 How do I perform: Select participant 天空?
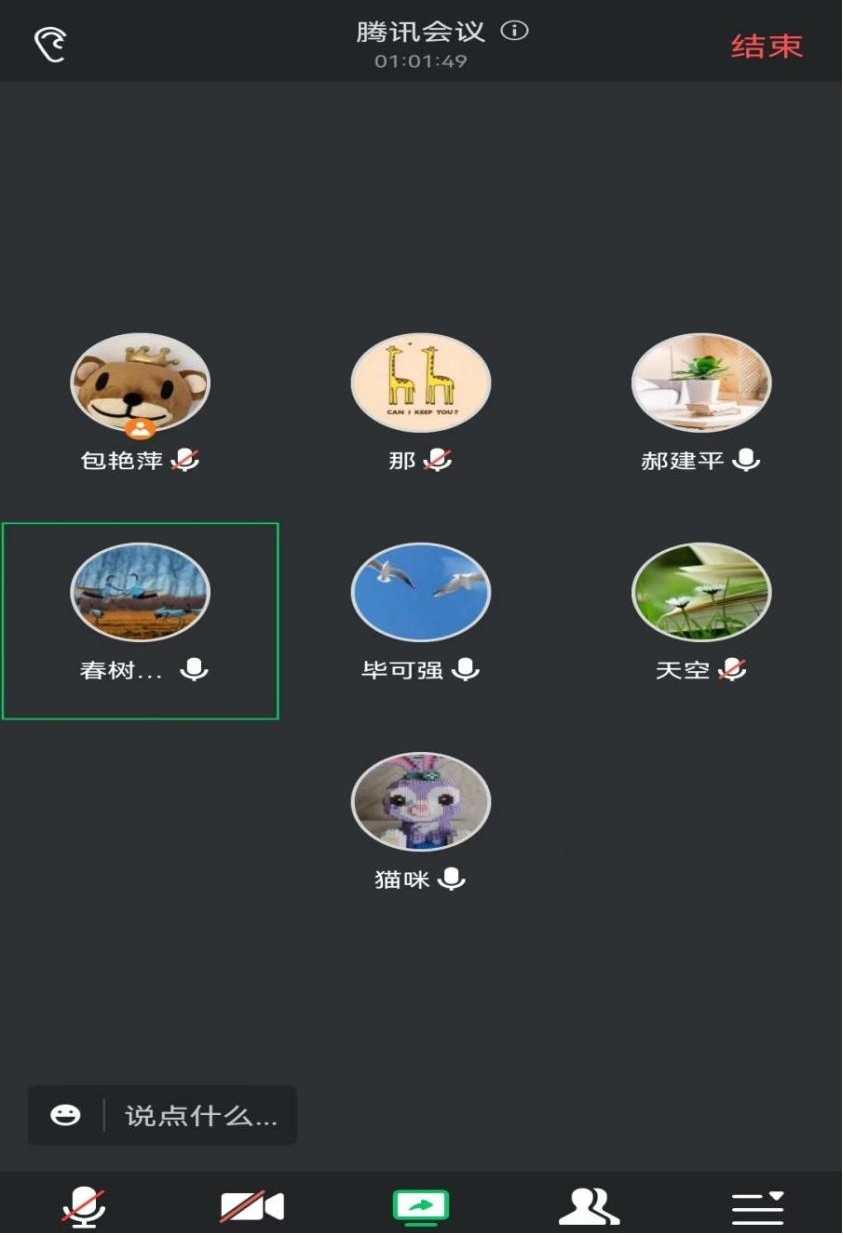[701, 594]
